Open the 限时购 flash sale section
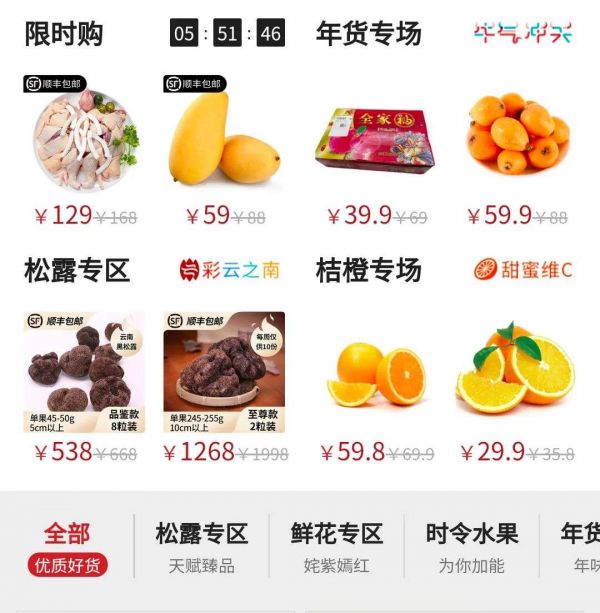Screen dimensions: 600x613 pyautogui.click(x=64, y=34)
